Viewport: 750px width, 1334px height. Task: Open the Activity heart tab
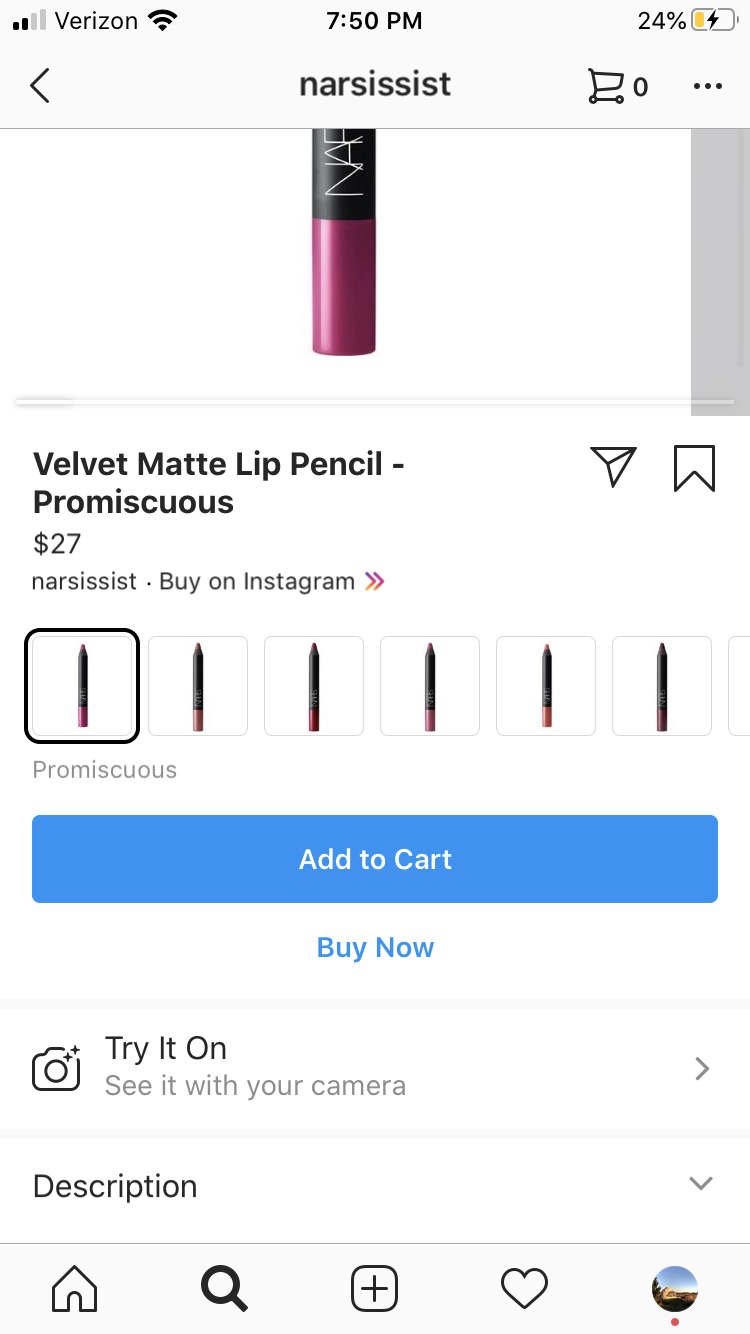coord(524,1289)
